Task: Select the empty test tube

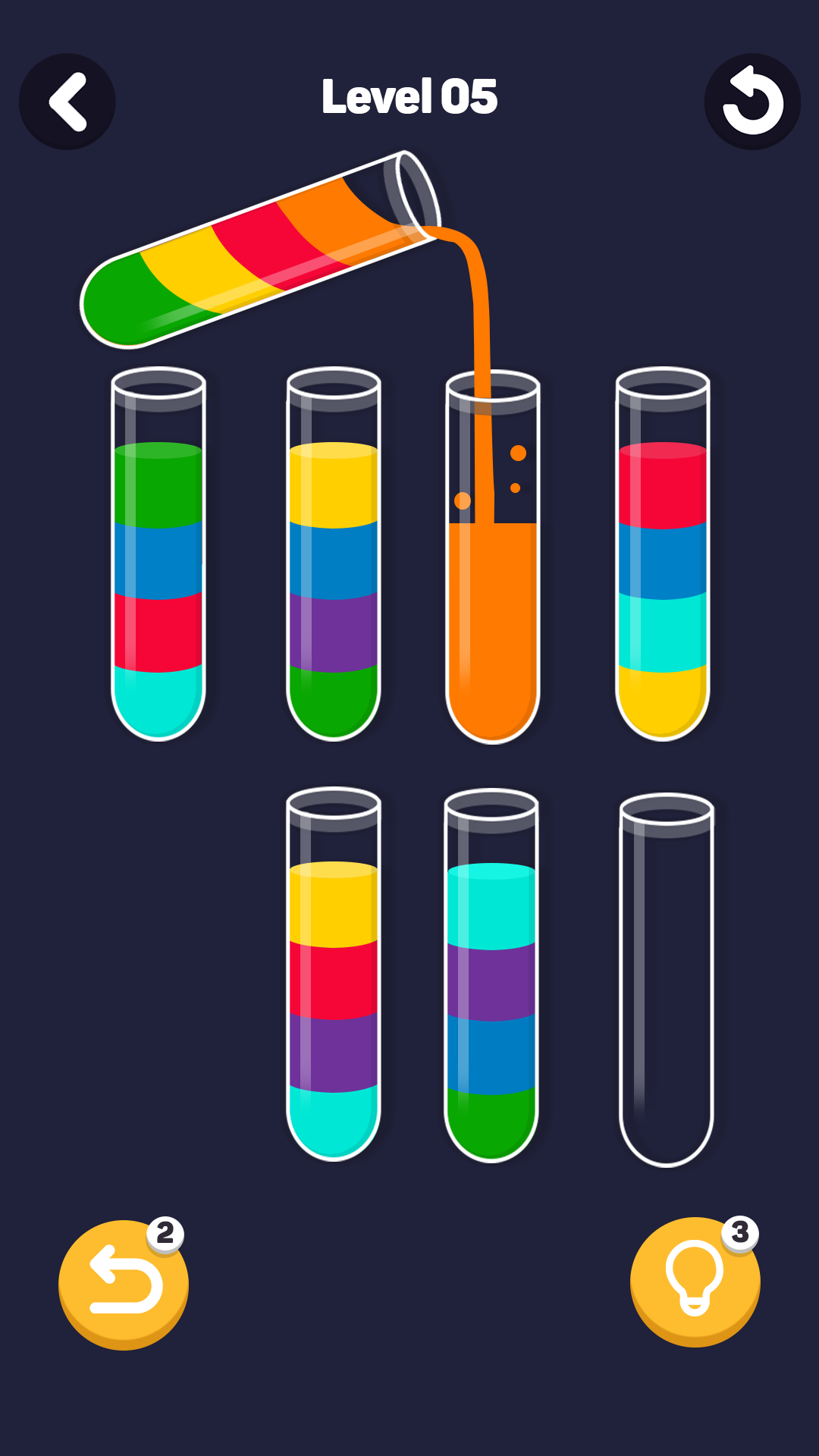Action: point(667,978)
